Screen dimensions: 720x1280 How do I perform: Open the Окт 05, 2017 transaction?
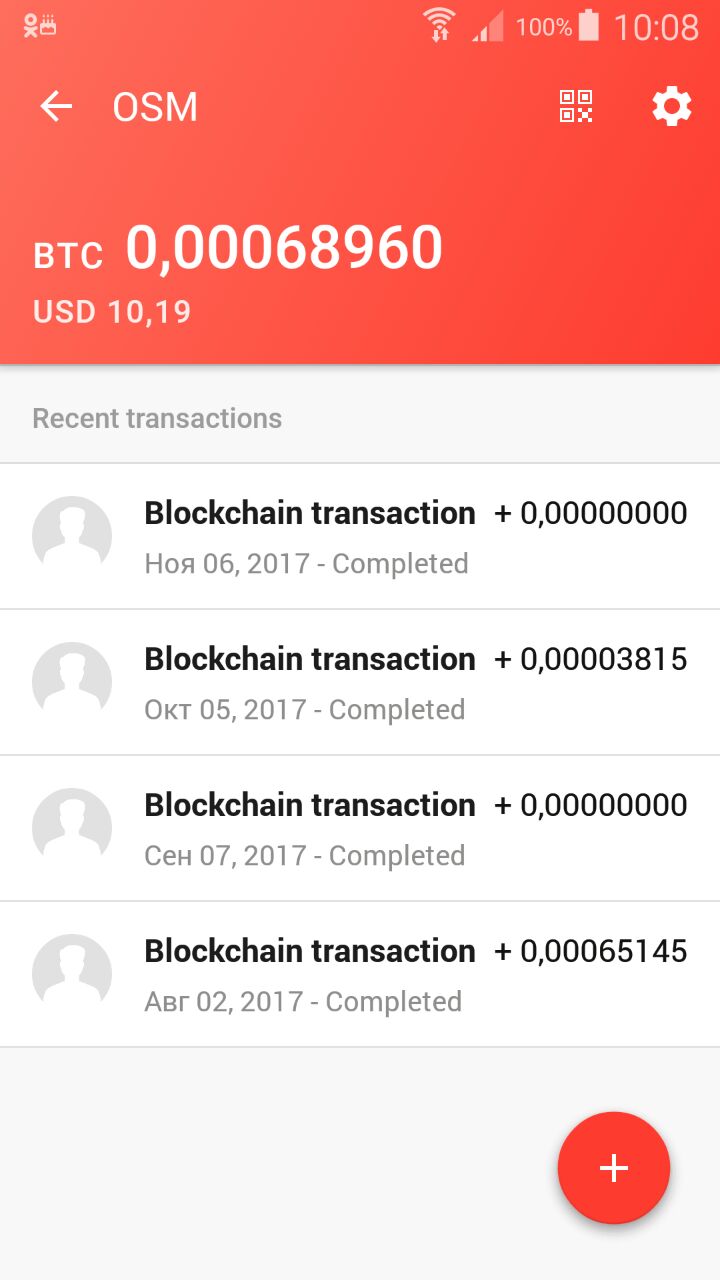click(360, 682)
